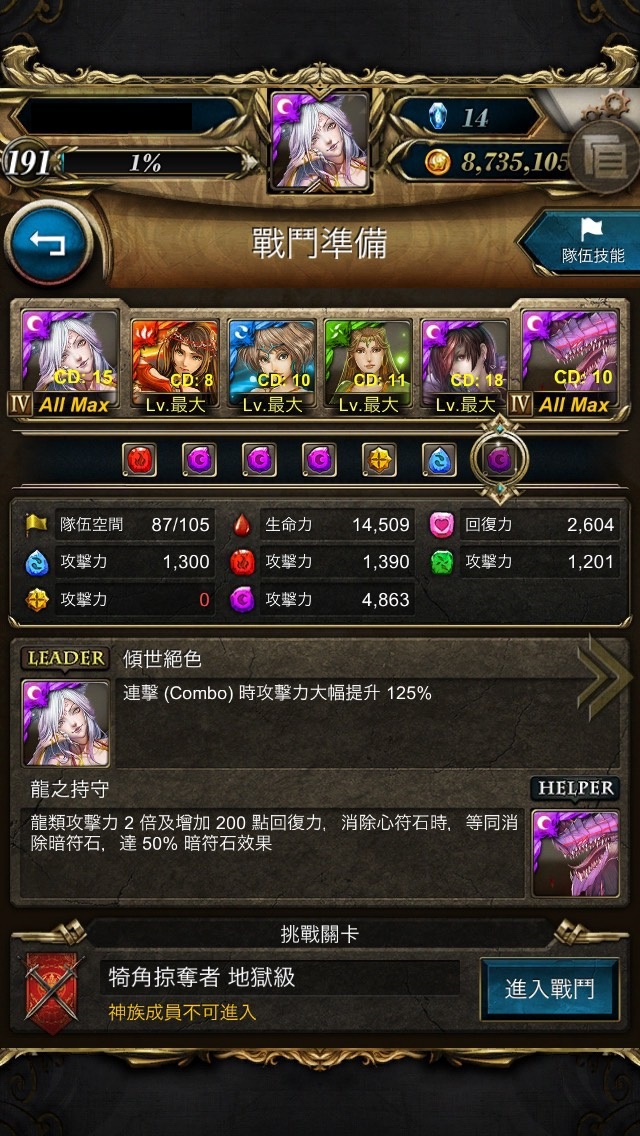Go back with the blue arrow button
640x1136 pixels.
tap(48, 244)
